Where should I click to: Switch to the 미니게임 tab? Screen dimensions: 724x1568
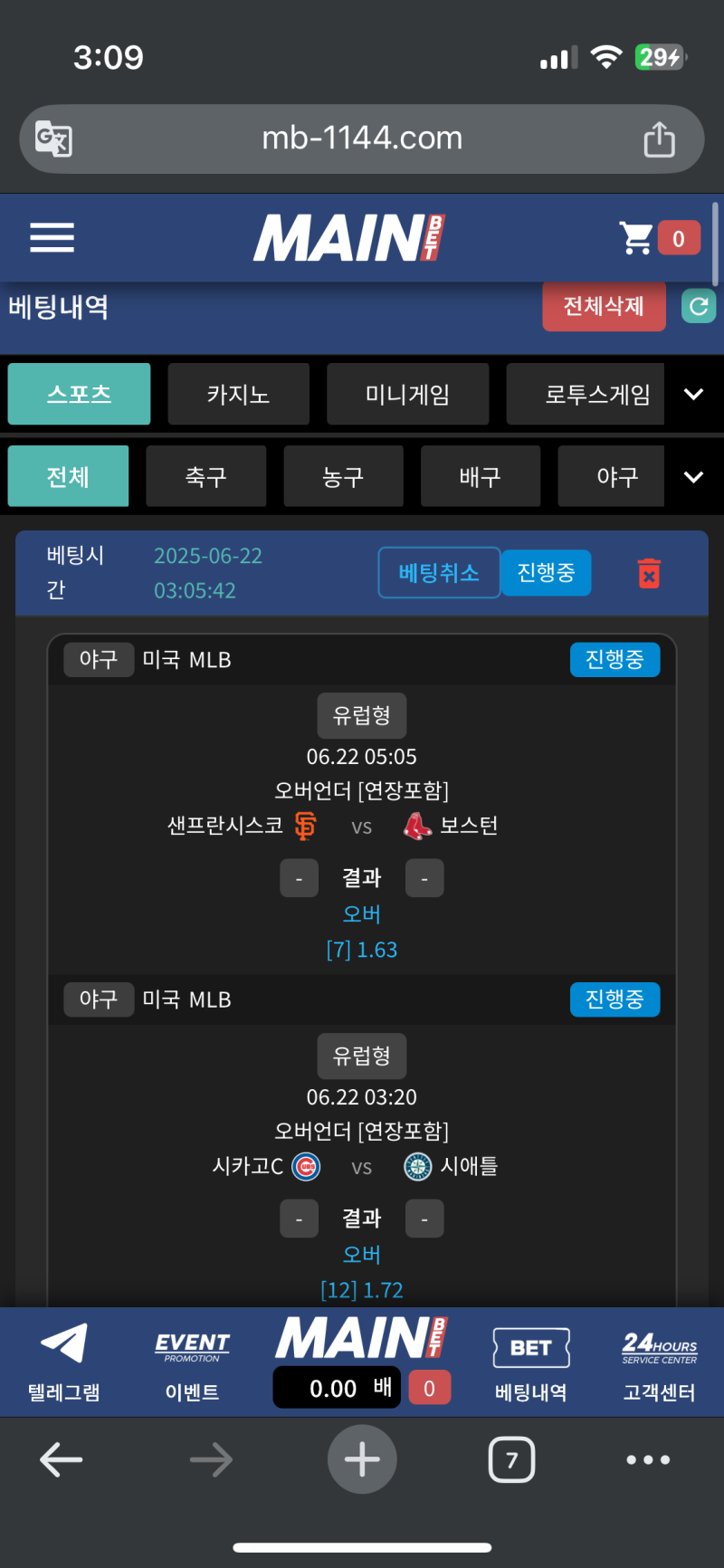tap(407, 394)
